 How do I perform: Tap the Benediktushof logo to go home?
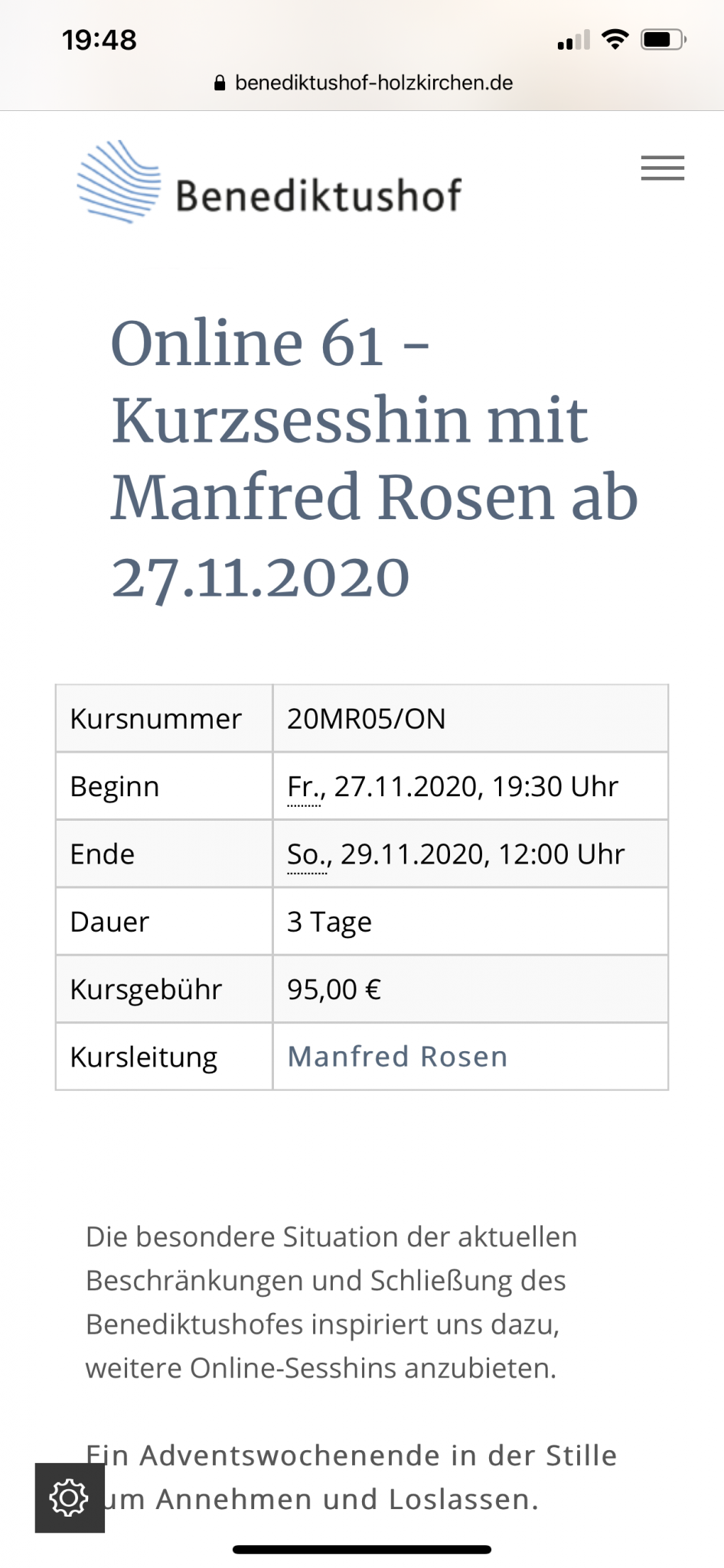pos(270,184)
